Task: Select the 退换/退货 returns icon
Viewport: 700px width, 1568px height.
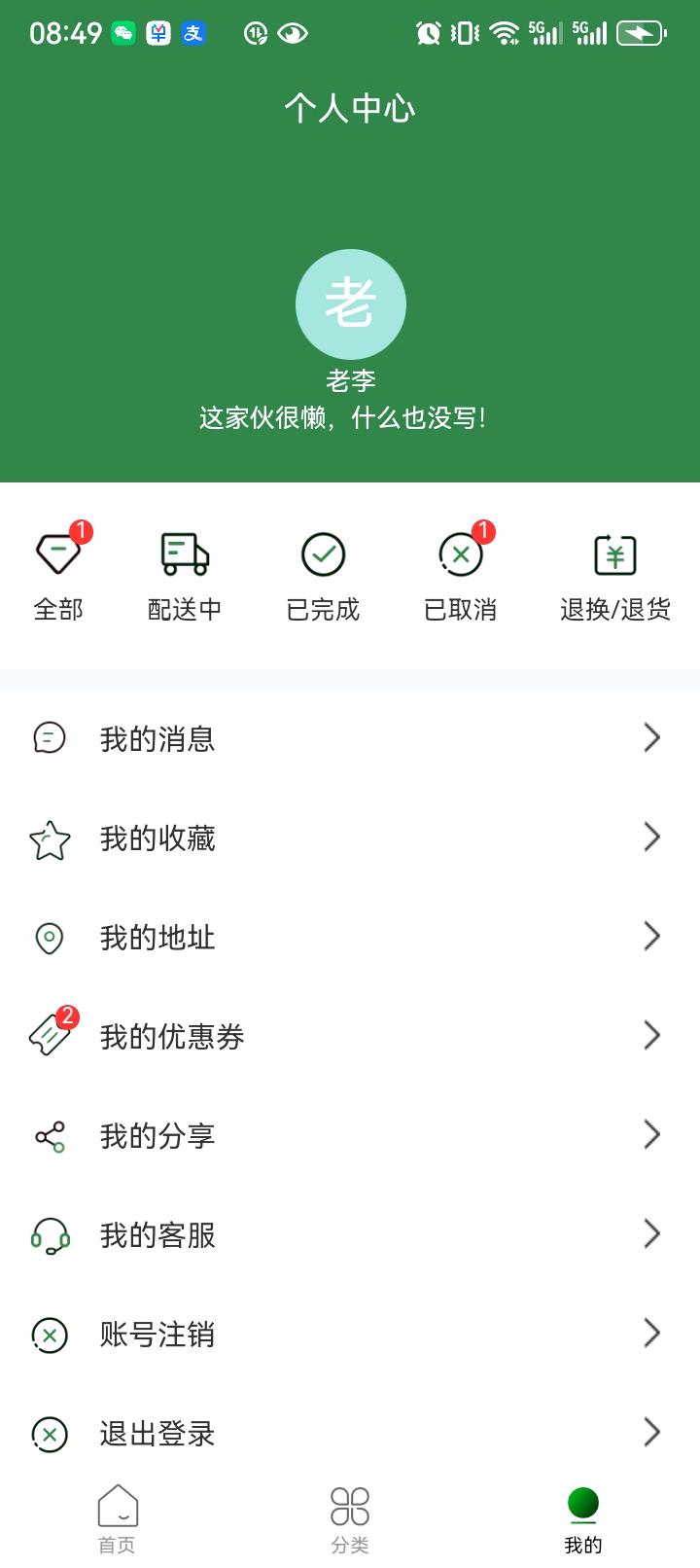Action: coord(613,552)
